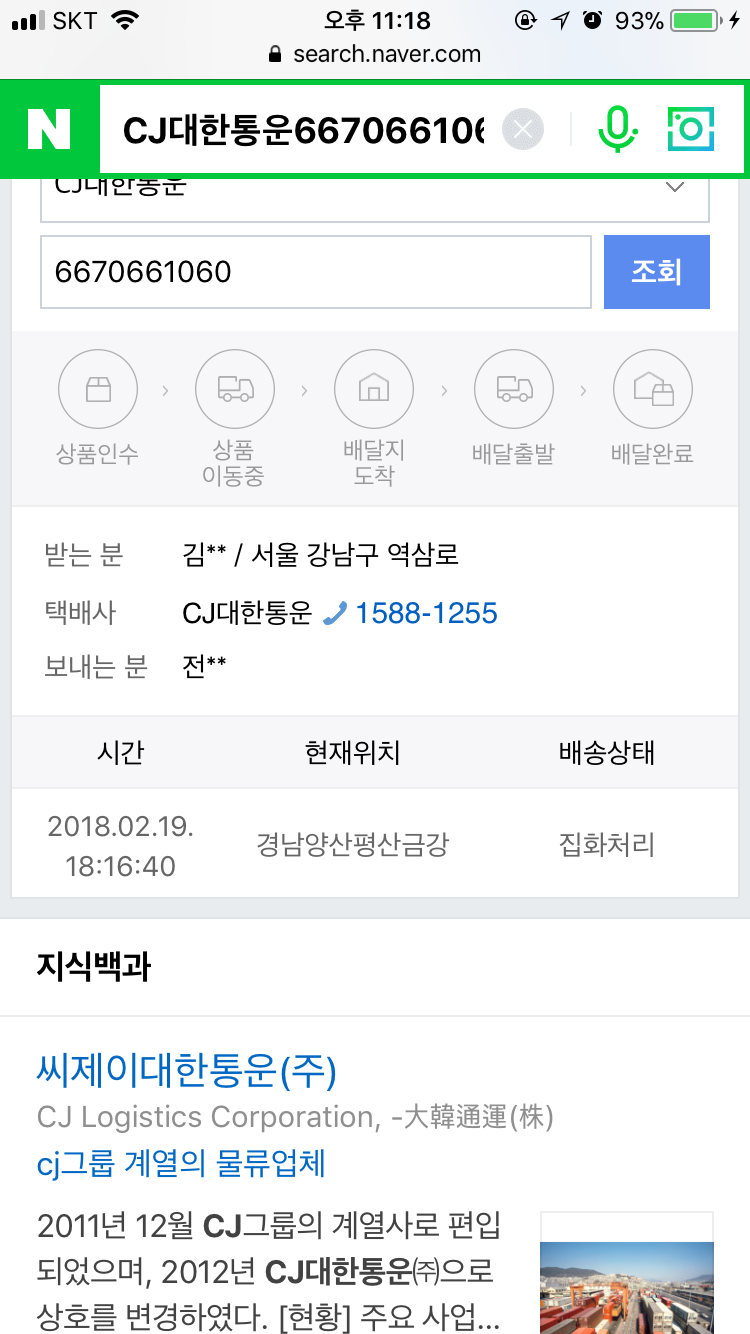This screenshot has height=1334, width=750.
Task: Tap the 조회 lookup button
Action: pyautogui.click(x=657, y=272)
